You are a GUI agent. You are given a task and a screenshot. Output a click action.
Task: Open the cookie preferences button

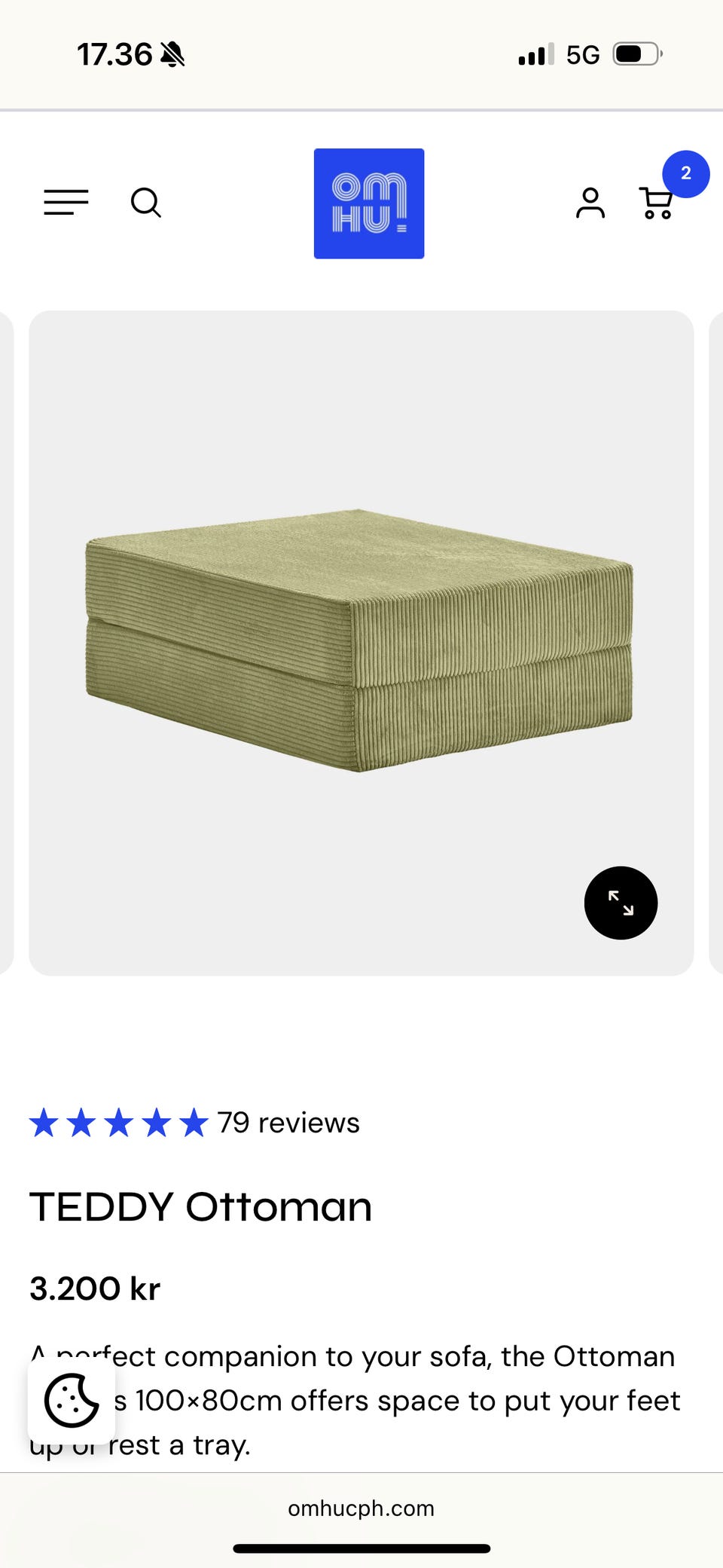point(72,1401)
